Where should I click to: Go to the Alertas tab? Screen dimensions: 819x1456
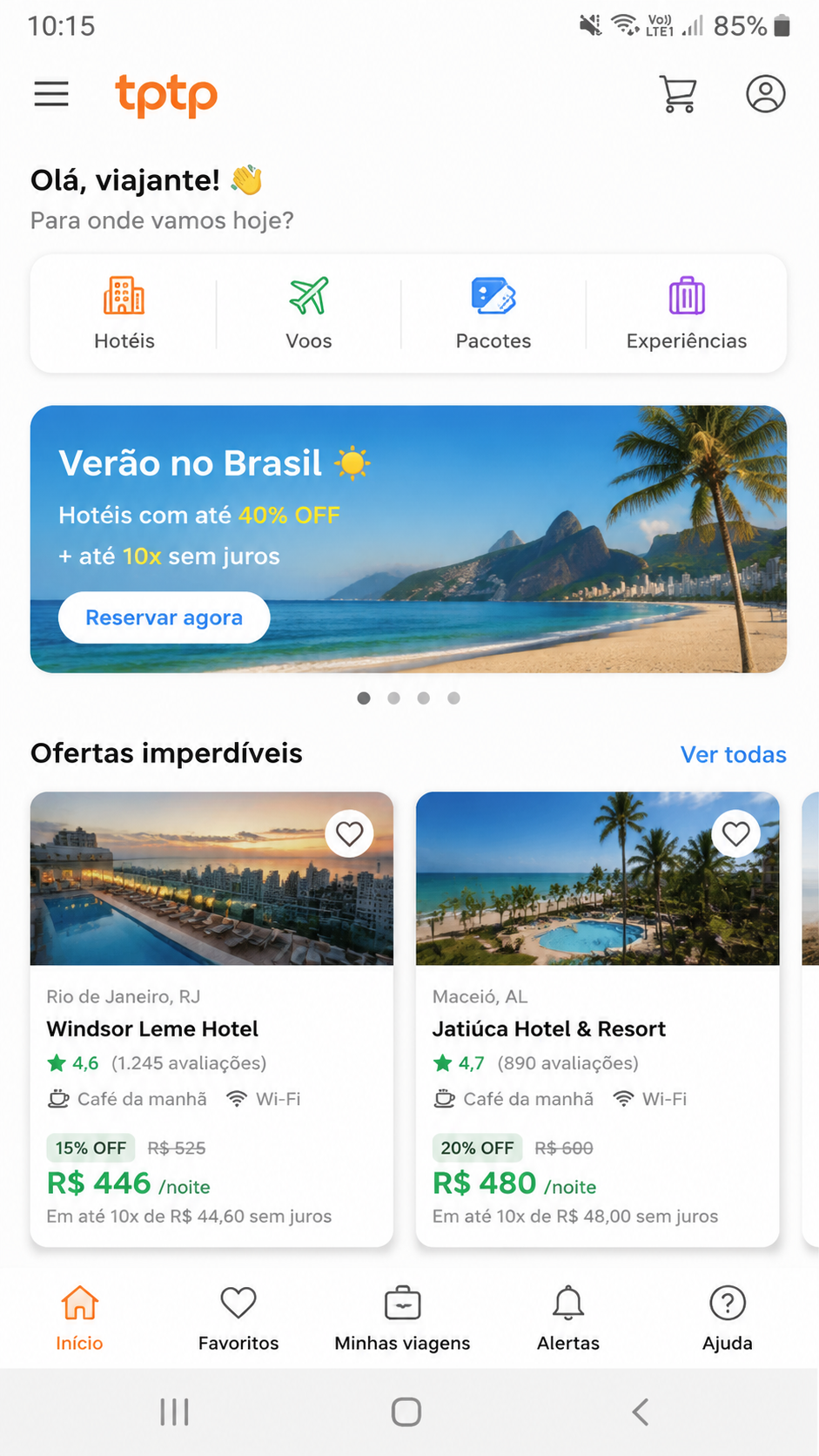568,1318
